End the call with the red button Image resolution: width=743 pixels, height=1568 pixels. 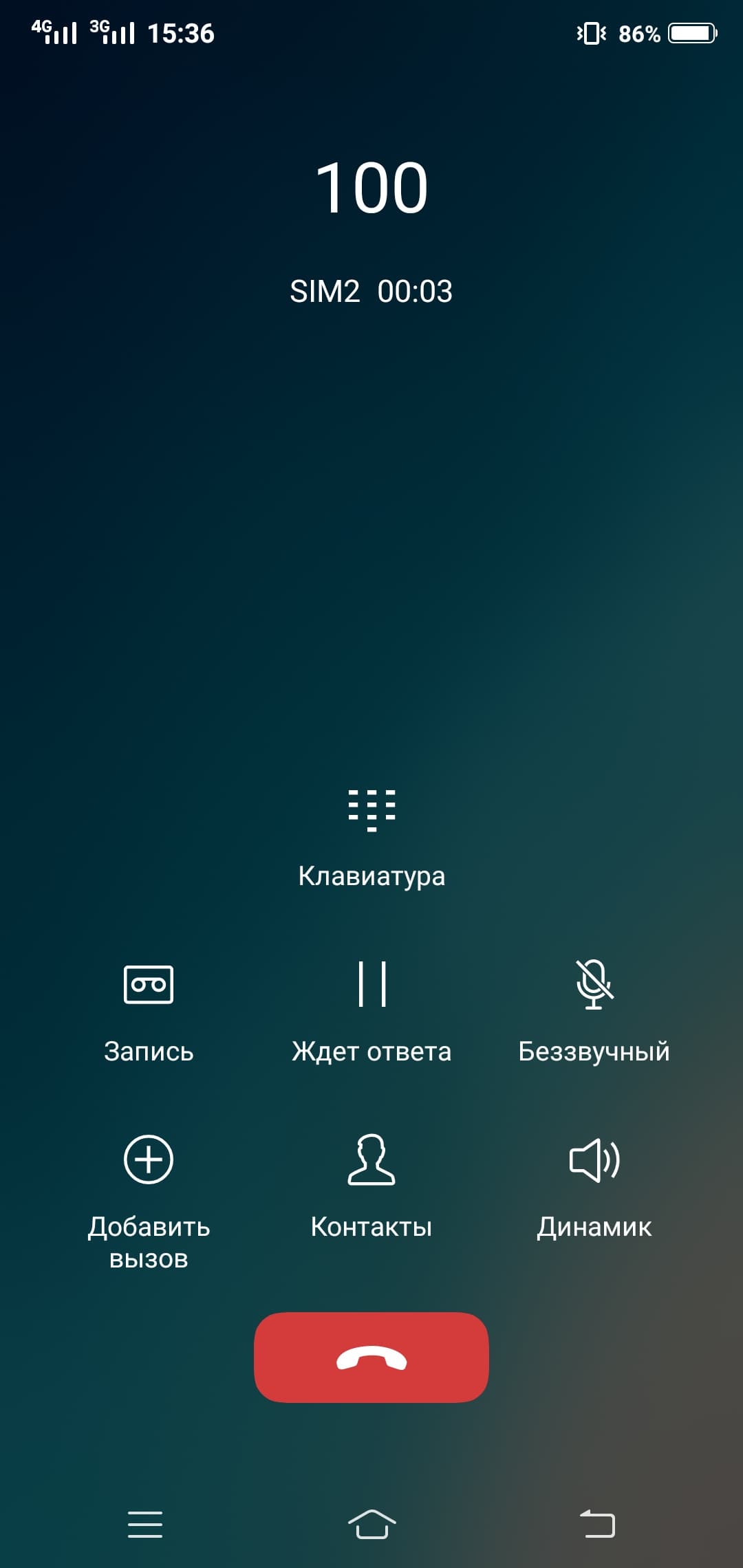tap(371, 1358)
